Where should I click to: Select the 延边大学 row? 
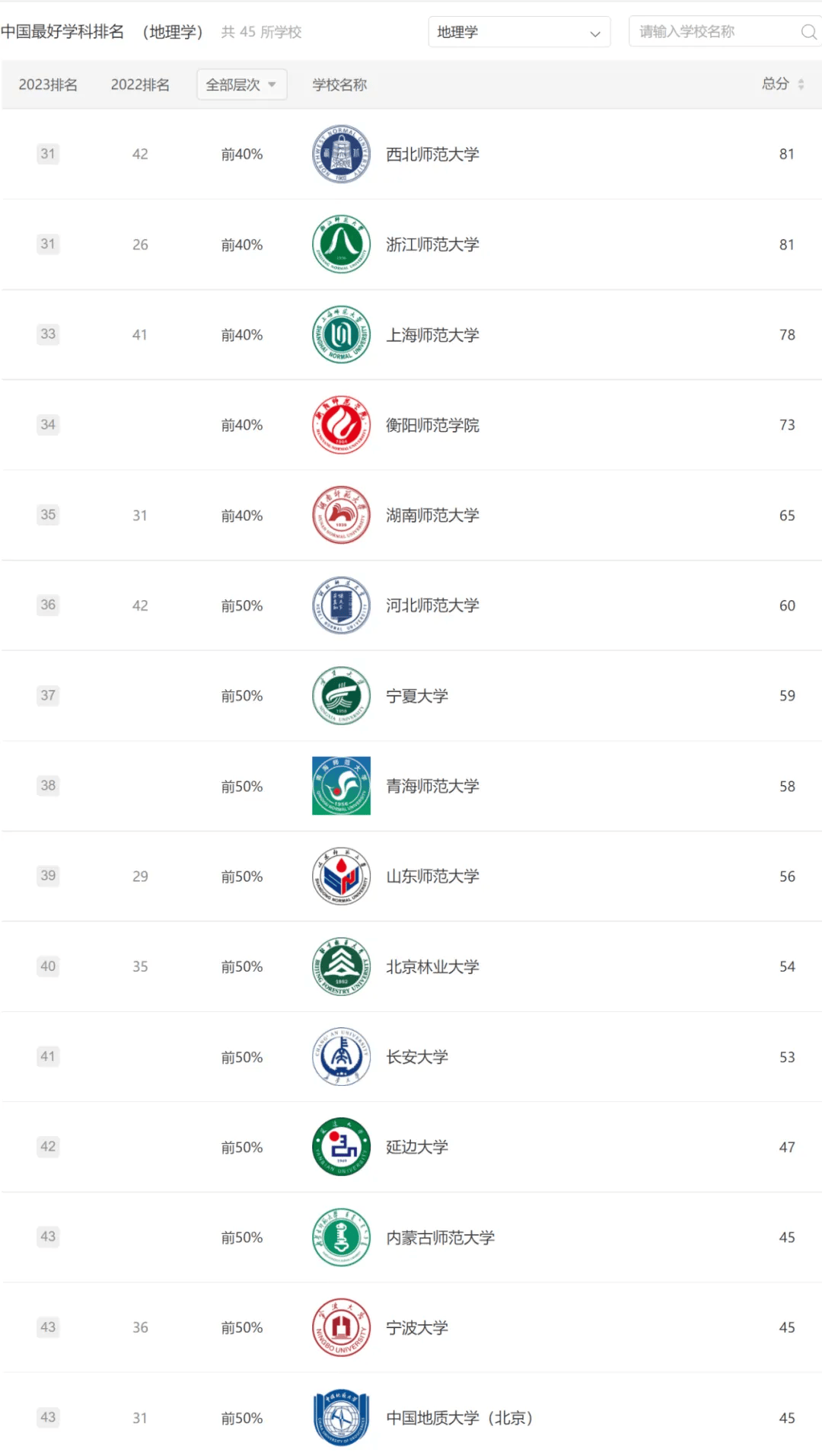click(x=417, y=1147)
